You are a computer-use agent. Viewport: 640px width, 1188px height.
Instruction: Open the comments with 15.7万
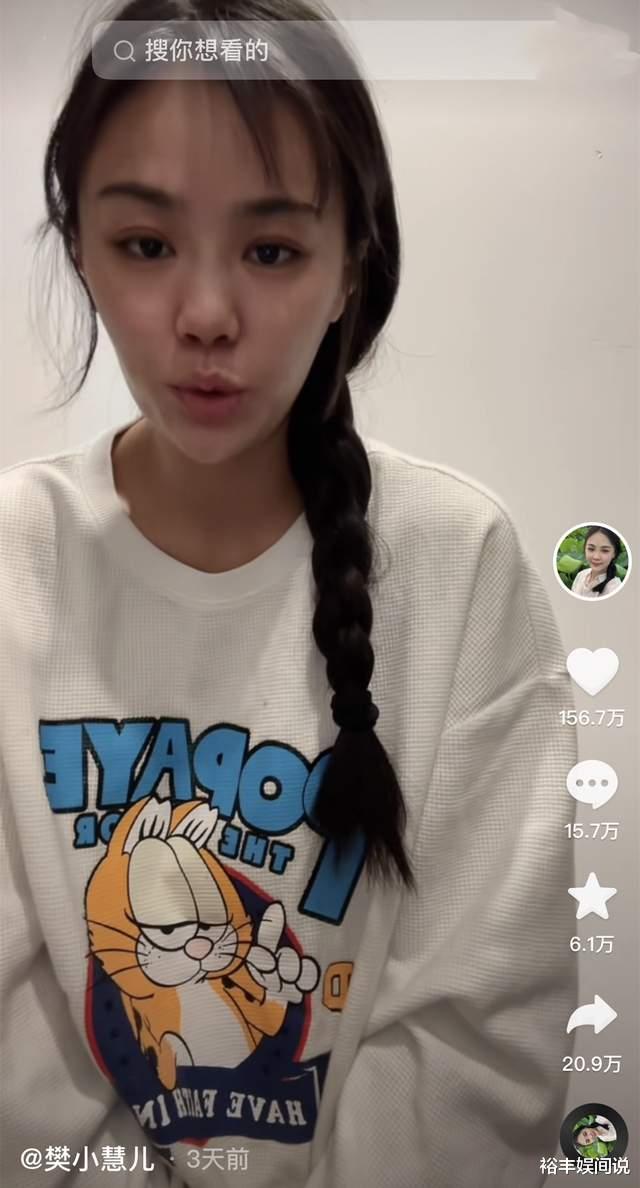592,784
